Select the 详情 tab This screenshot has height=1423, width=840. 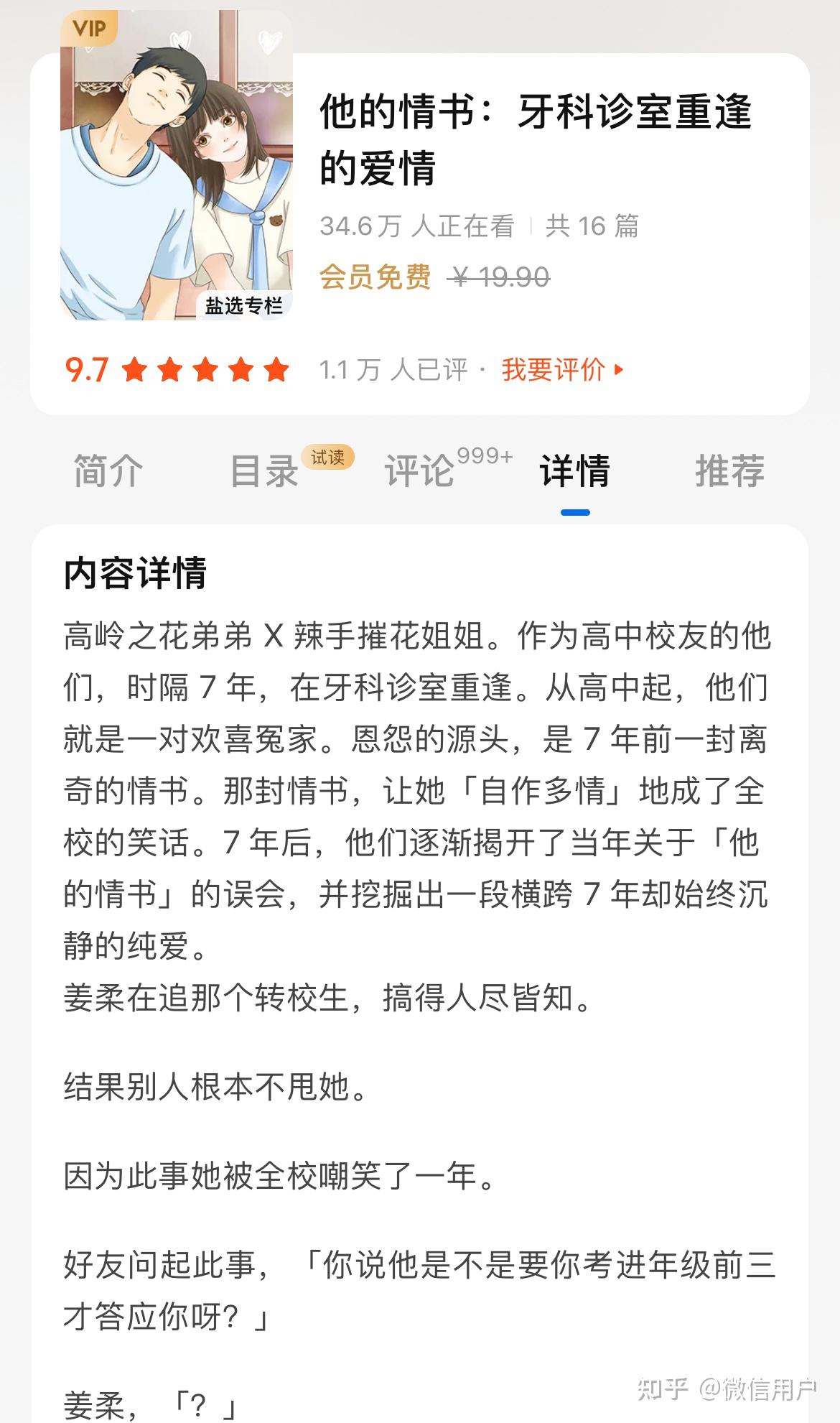(x=575, y=471)
